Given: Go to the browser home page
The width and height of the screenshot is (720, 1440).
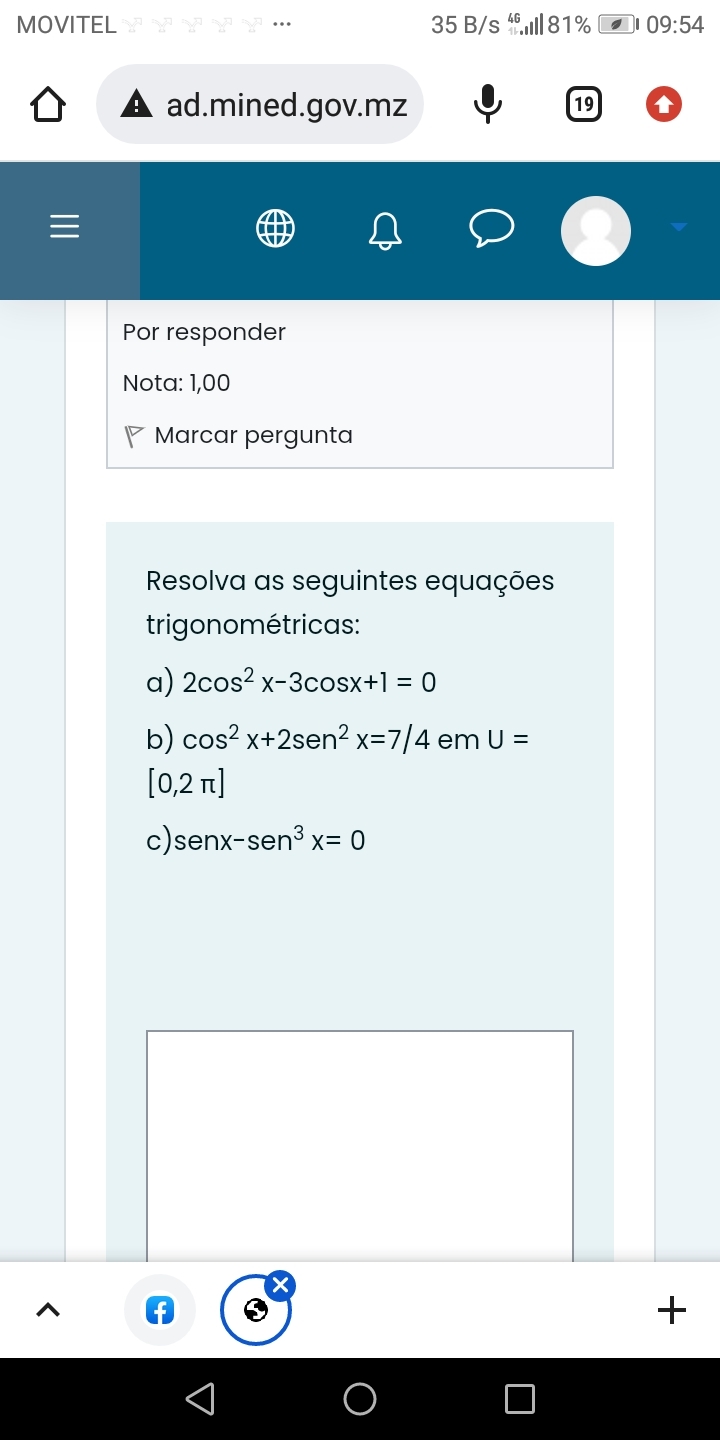Looking at the screenshot, I should (x=47, y=104).
